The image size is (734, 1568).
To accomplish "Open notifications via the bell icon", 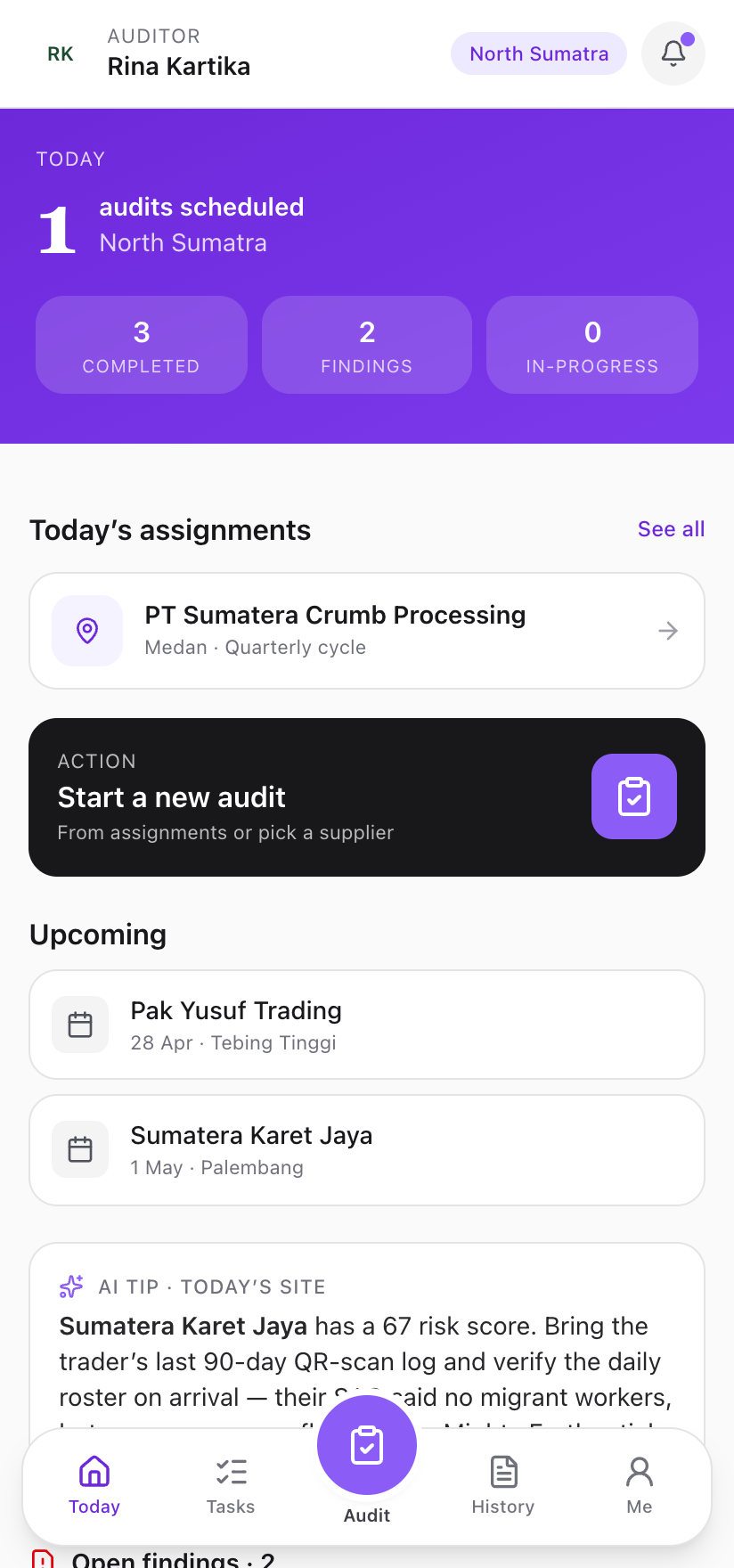I will 673,53.
